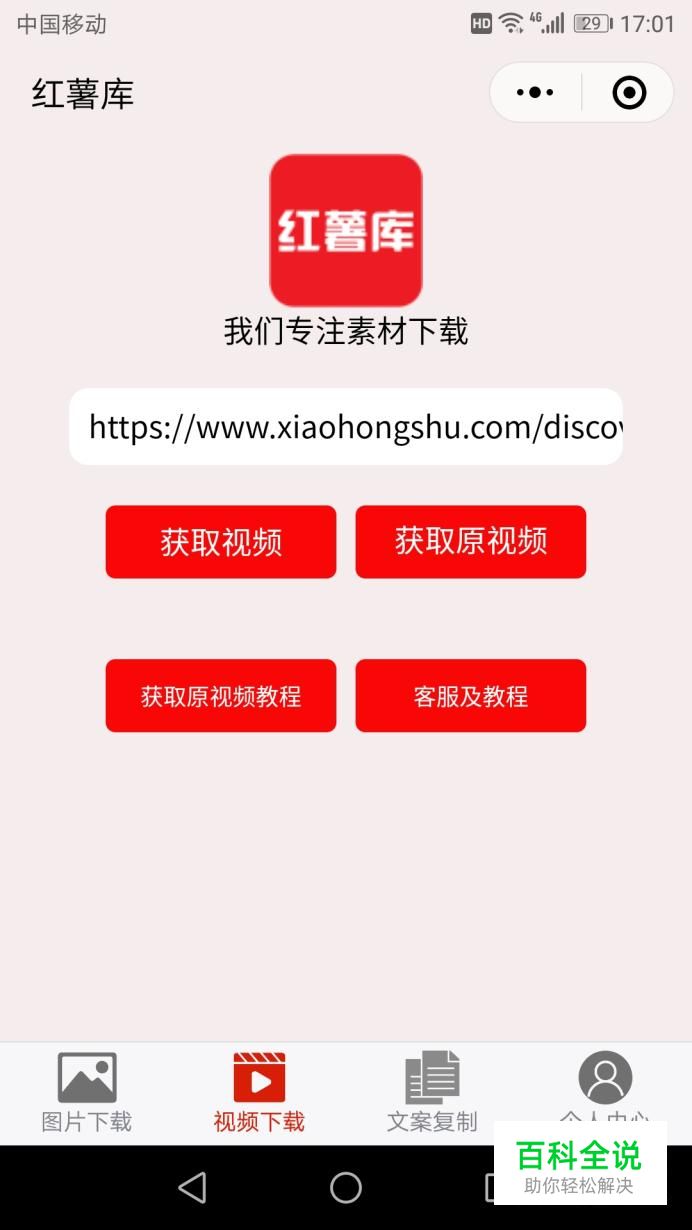The height and width of the screenshot is (1230, 692).
Task: Go to the system home screen
Action: [346, 1187]
